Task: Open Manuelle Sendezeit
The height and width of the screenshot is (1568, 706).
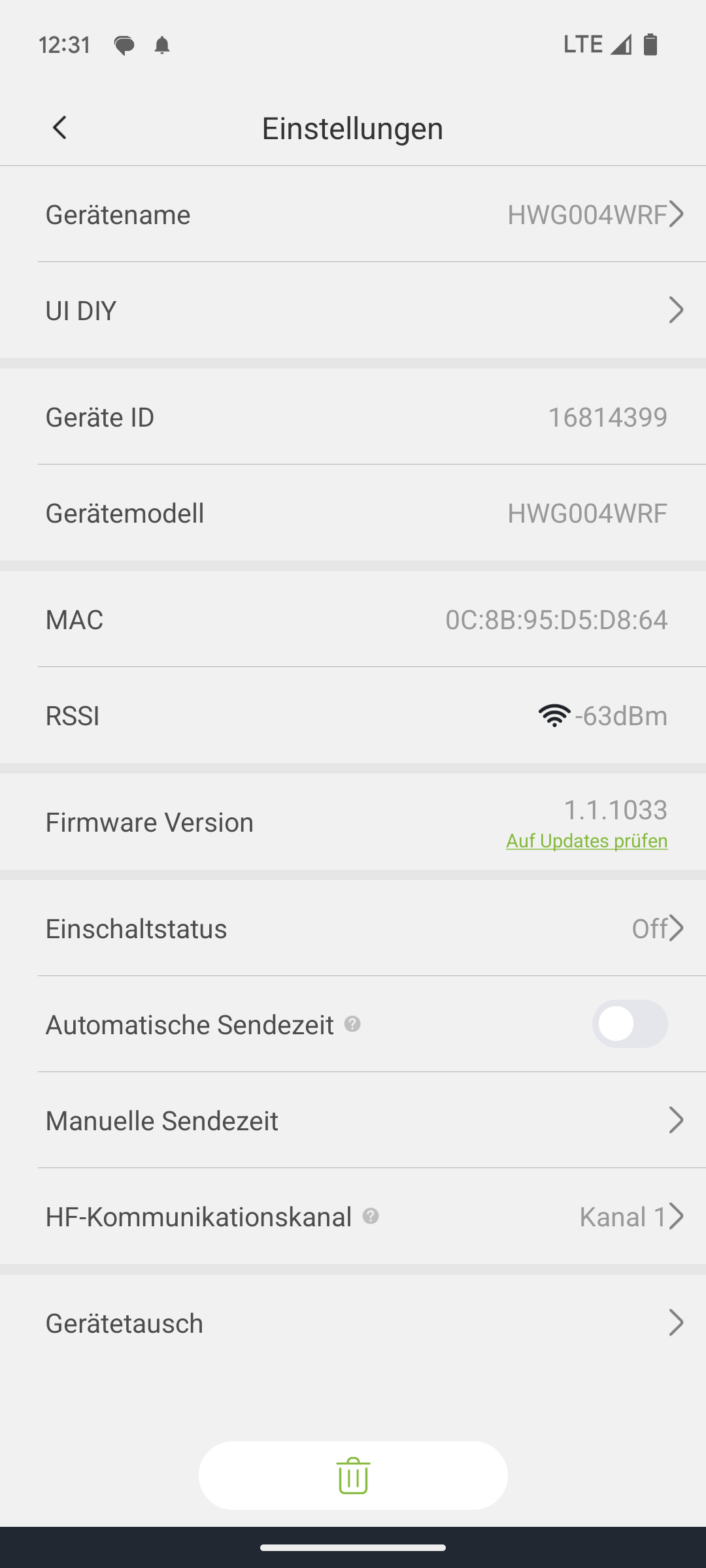Action: pos(353,1120)
